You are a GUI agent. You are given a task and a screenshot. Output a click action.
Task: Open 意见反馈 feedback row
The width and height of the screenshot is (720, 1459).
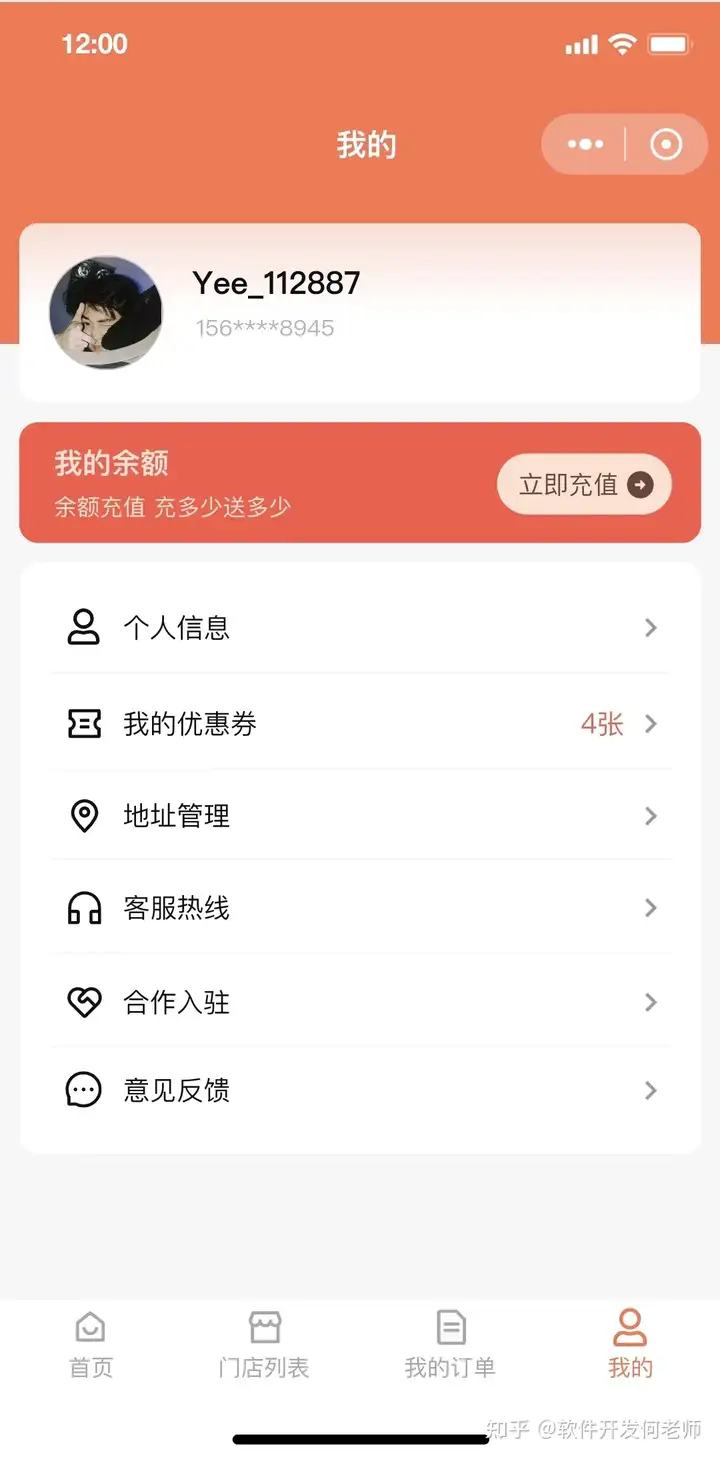click(360, 1090)
